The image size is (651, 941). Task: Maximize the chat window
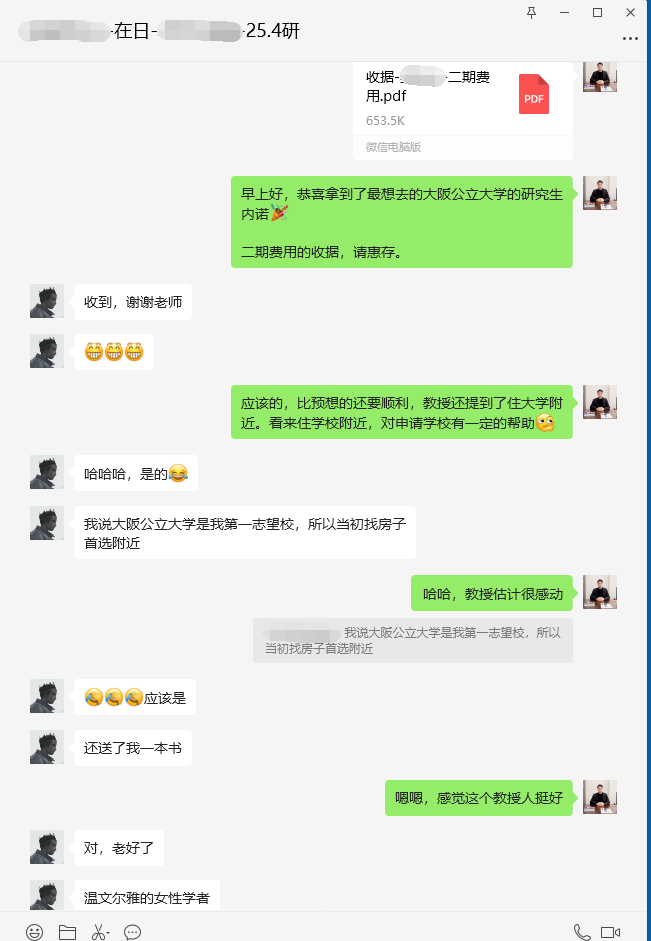coord(597,12)
